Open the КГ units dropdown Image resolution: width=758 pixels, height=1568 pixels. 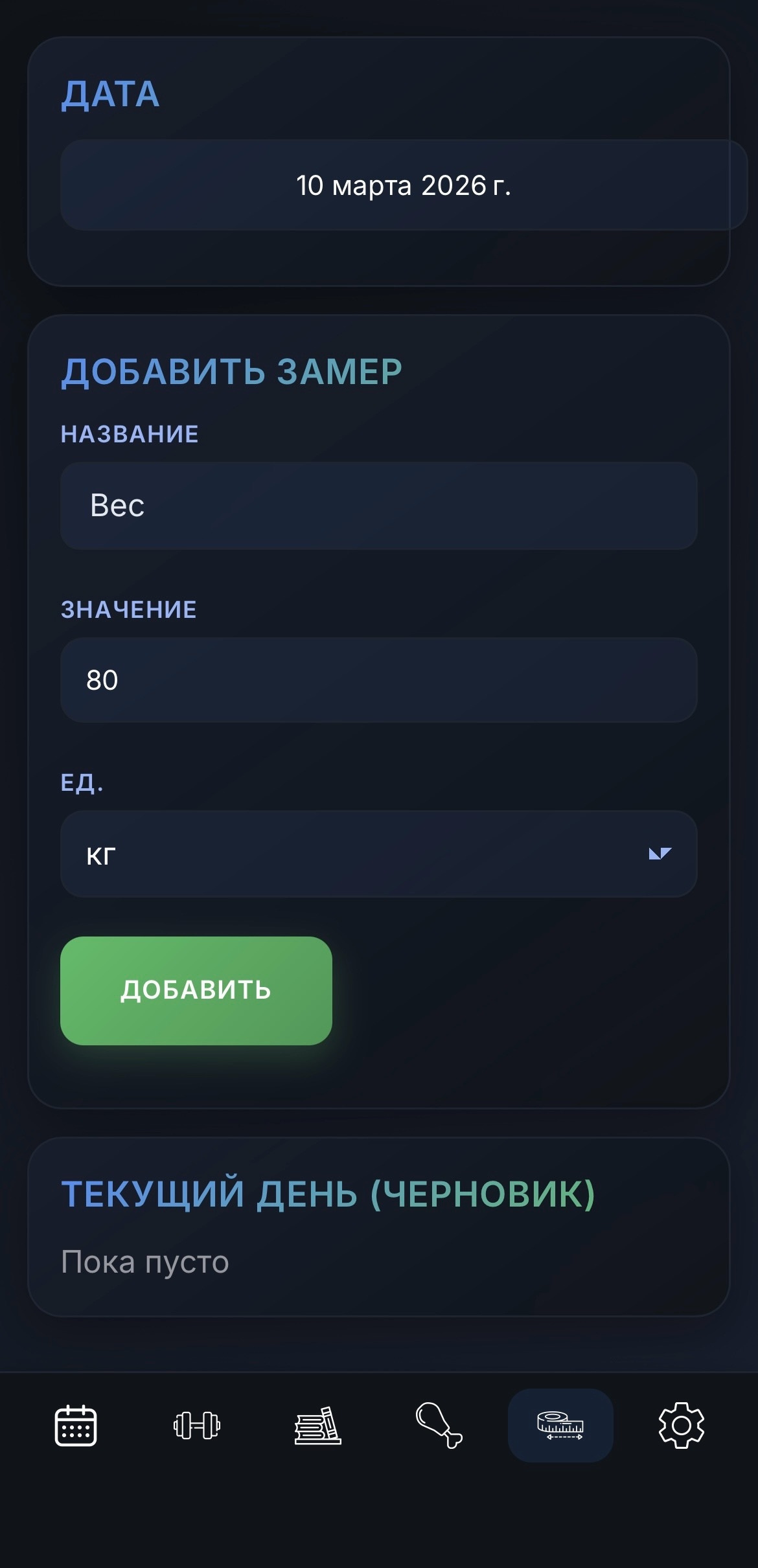click(x=378, y=855)
